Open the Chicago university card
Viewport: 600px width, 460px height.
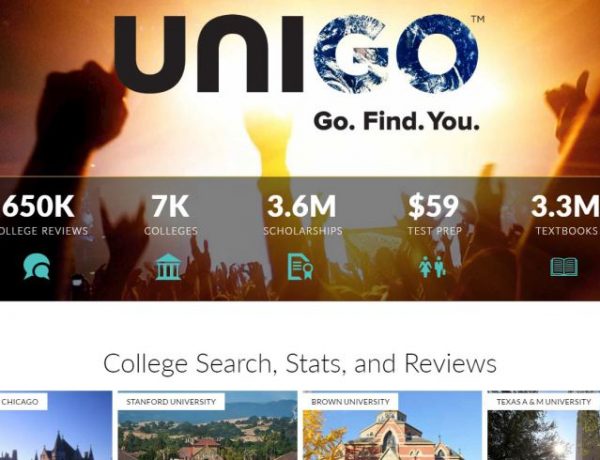[55, 428]
